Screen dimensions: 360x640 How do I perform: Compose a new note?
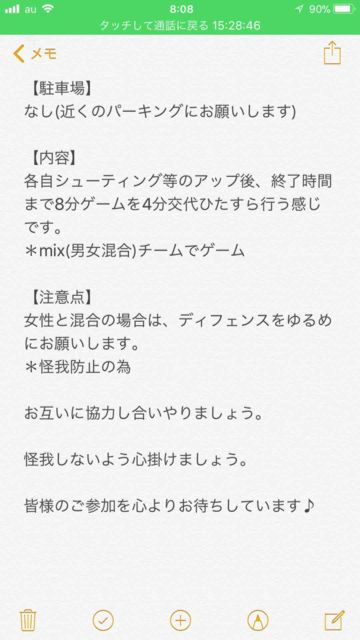pos(334,620)
